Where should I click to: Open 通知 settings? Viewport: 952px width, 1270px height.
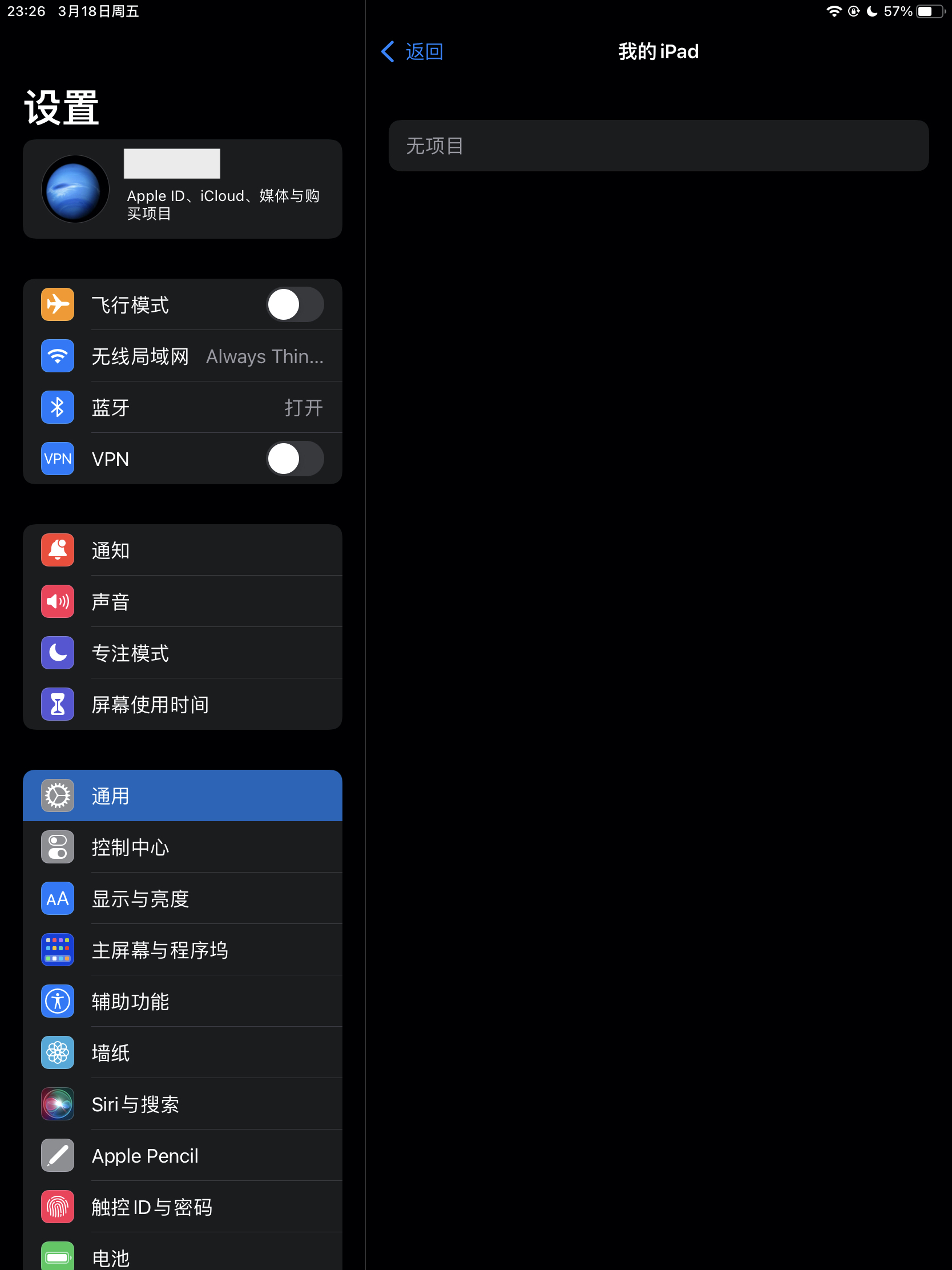183,550
